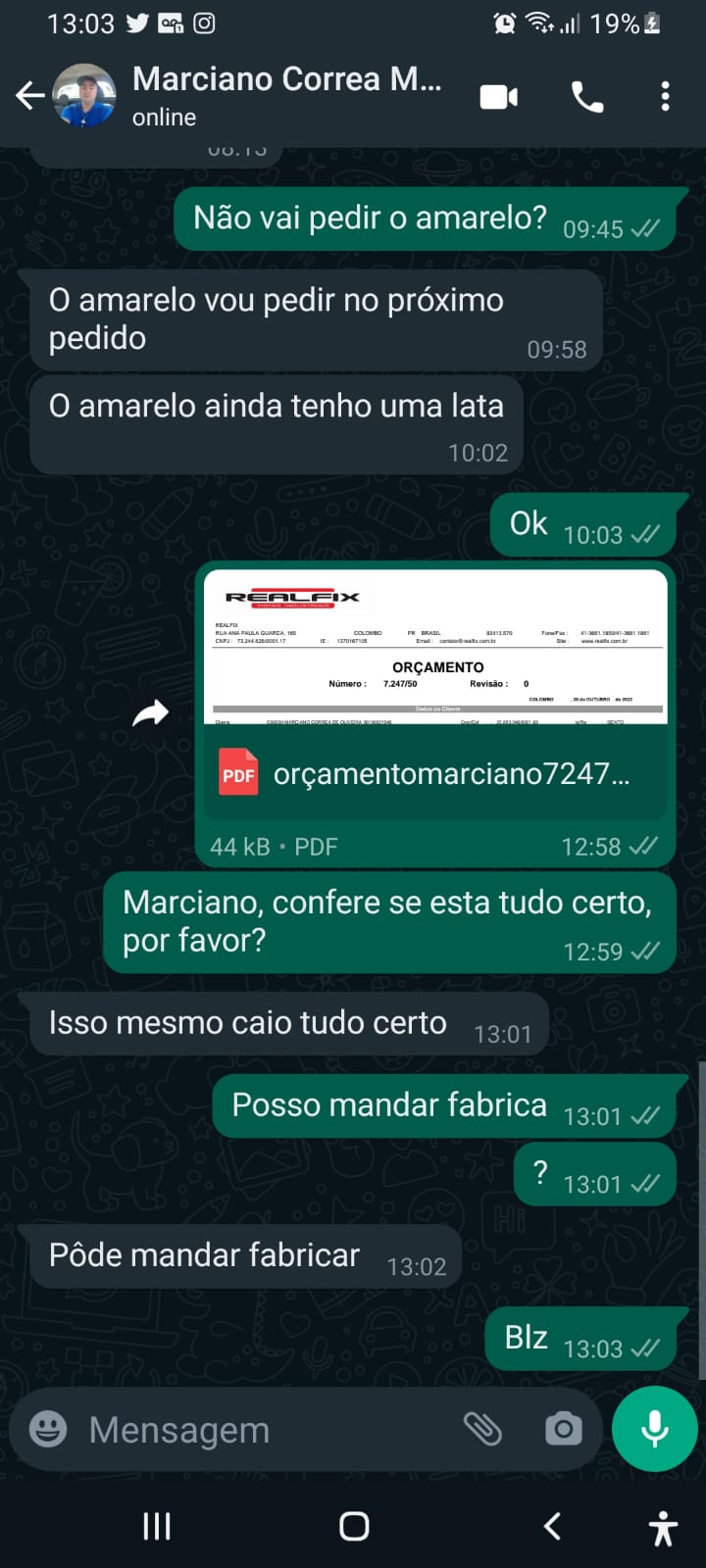
Task: Open the orçamentomarciano7247 PDF attachment
Action: (x=435, y=773)
